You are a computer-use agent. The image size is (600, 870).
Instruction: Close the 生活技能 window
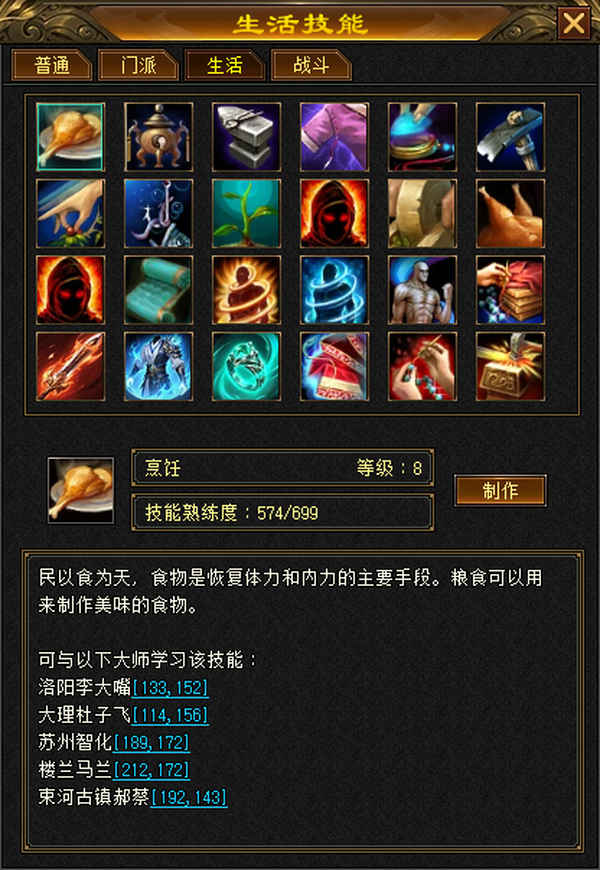click(573, 23)
